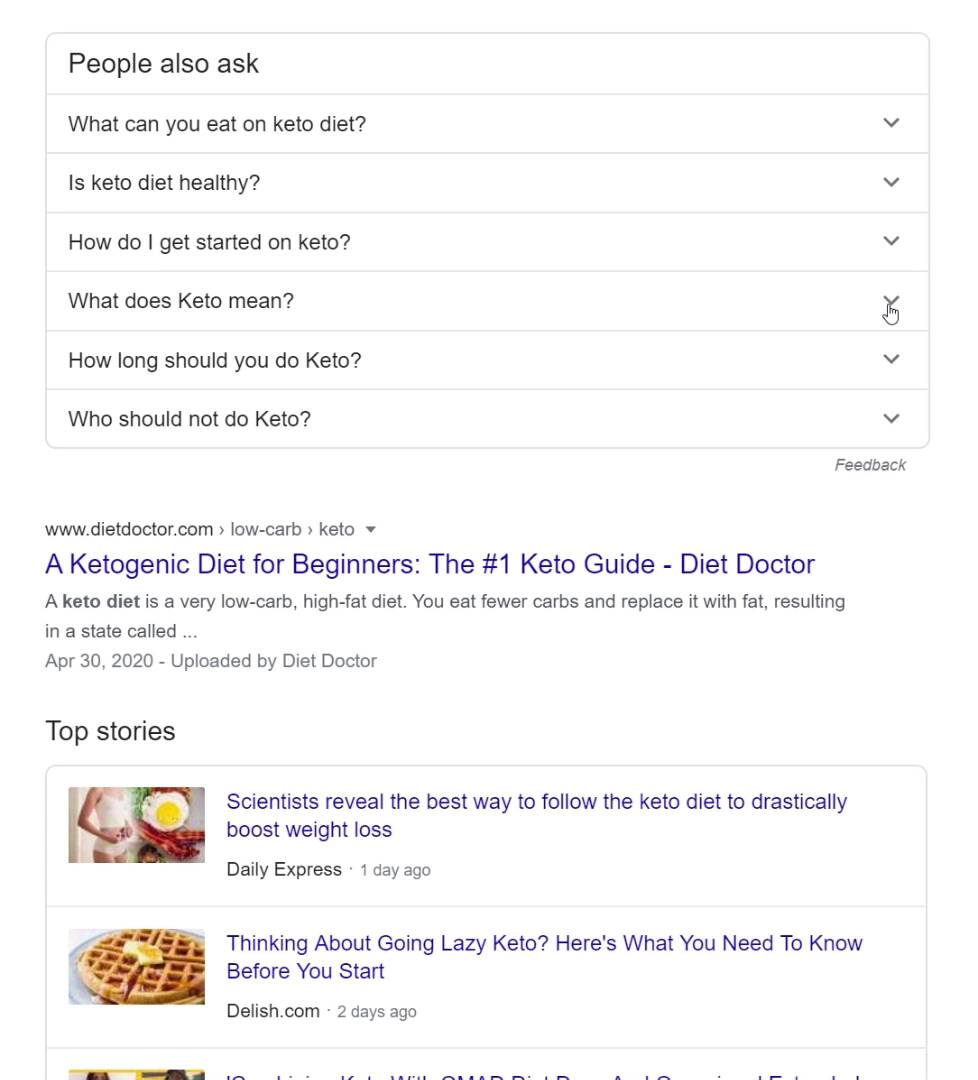Image resolution: width=978 pixels, height=1080 pixels.
Task: Expand 'How long should you do Keto?'
Action: [487, 360]
